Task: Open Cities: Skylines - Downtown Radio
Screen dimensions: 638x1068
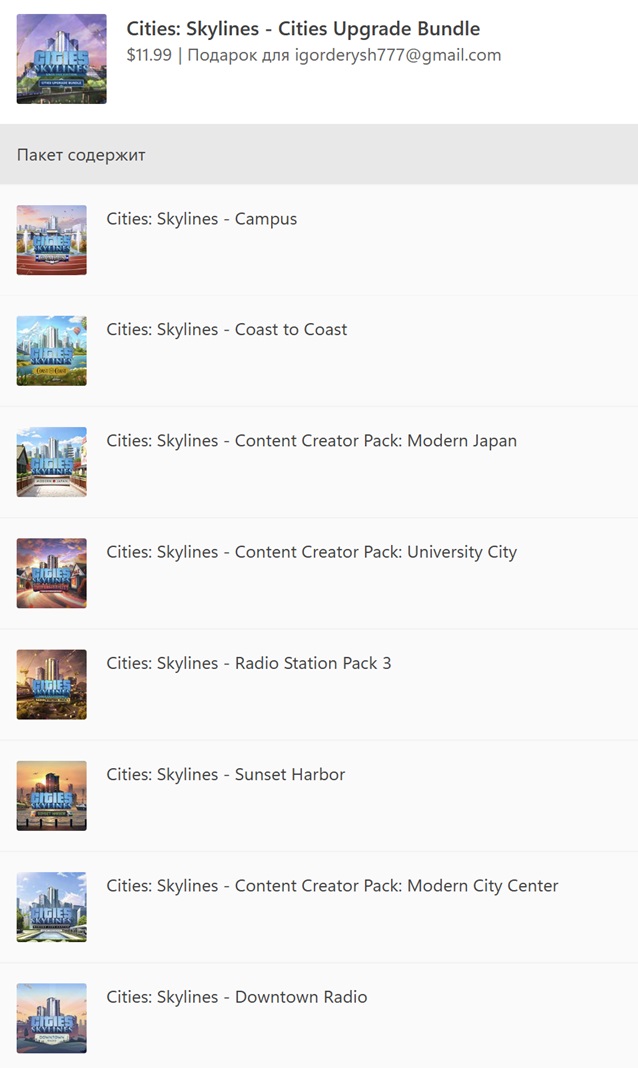Action: [x=236, y=997]
